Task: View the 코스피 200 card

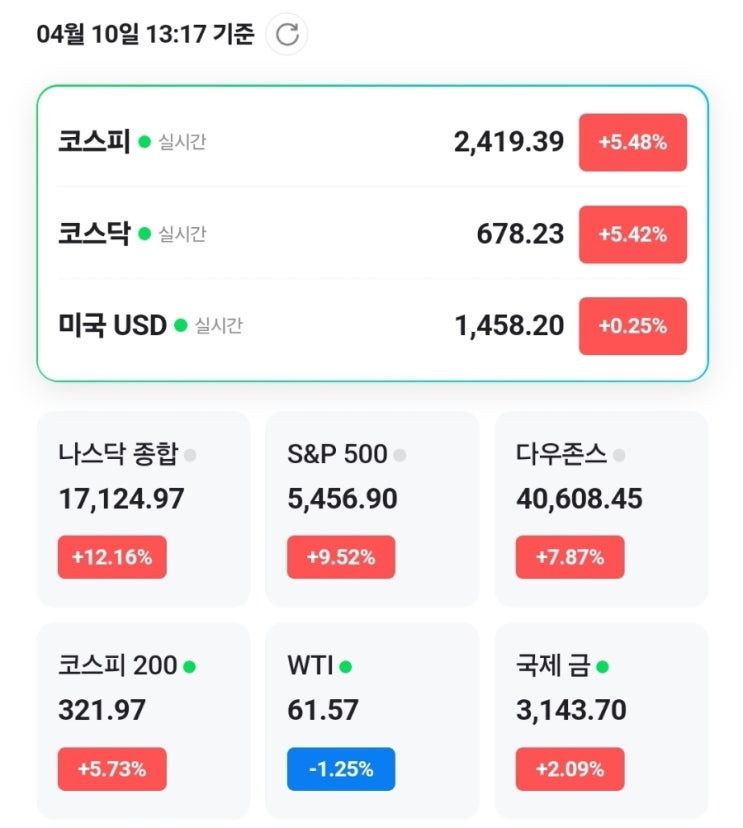Action: 143,720
